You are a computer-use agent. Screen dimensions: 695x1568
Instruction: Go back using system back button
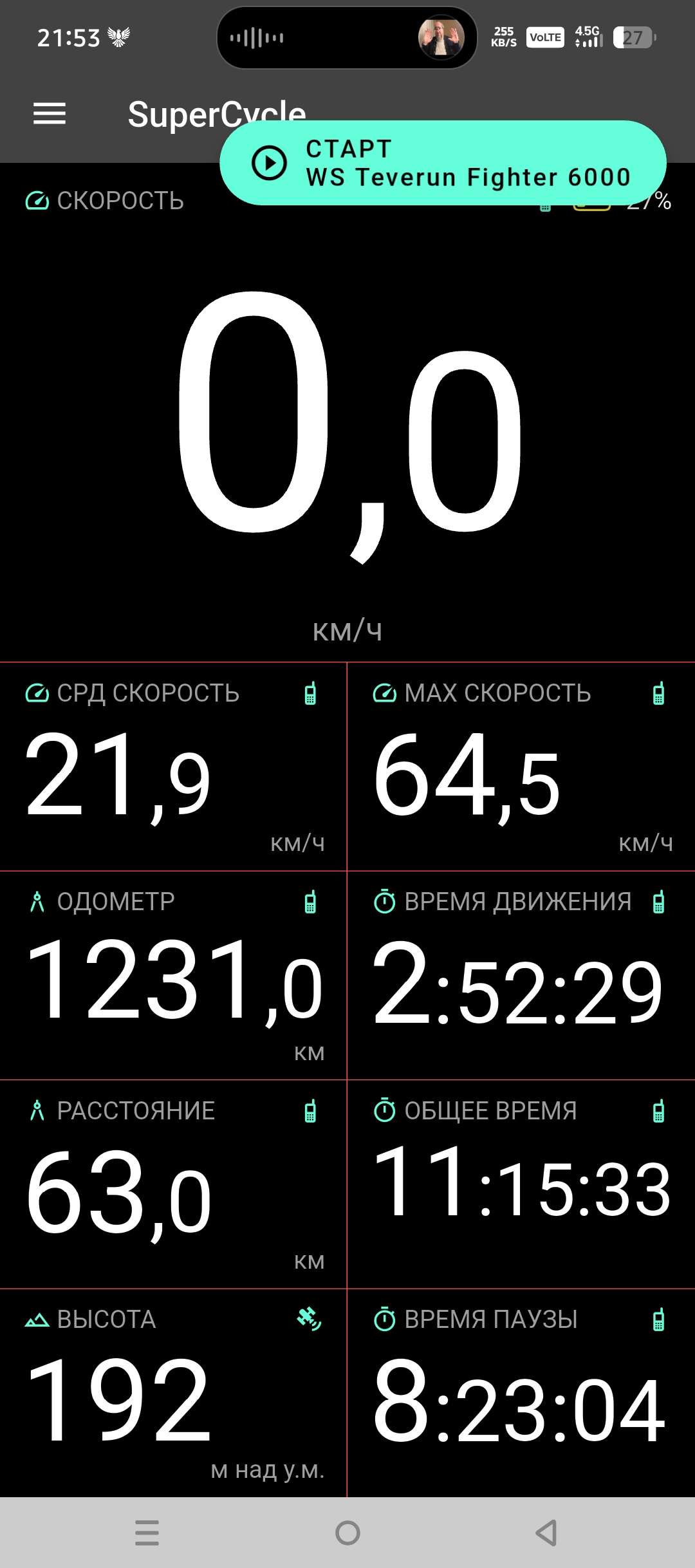tap(546, 1533)
